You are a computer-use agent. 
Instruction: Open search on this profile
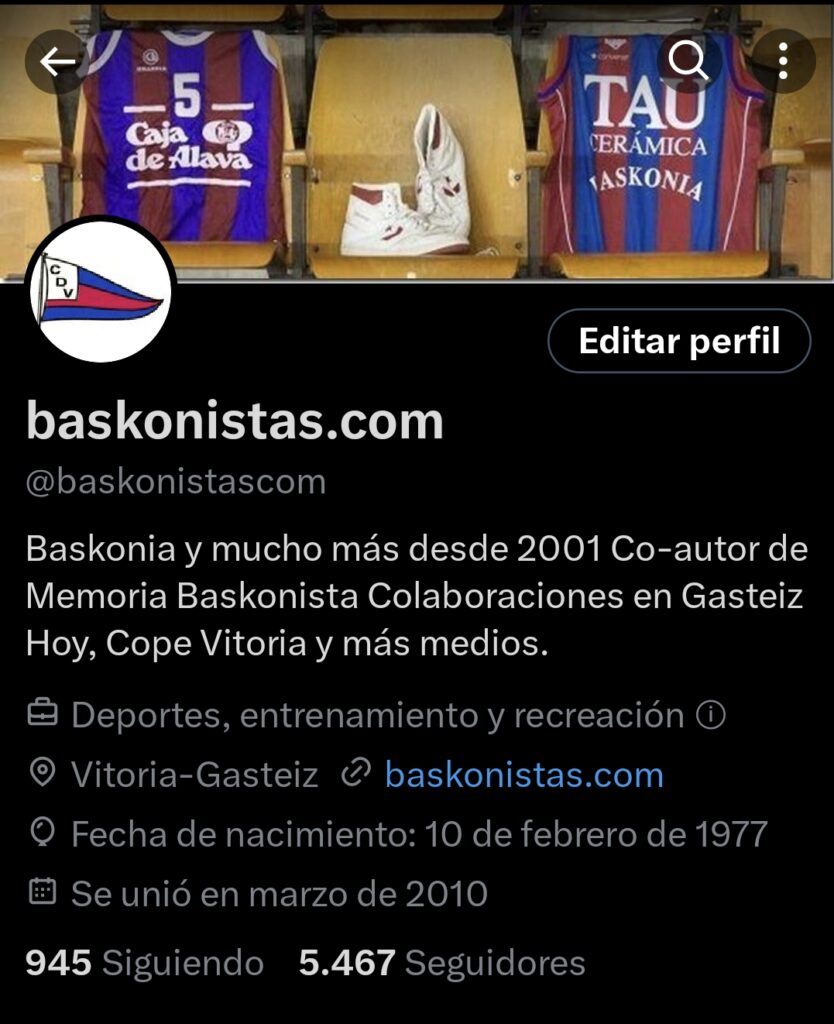pyautogui.click(x=689, y=62)
